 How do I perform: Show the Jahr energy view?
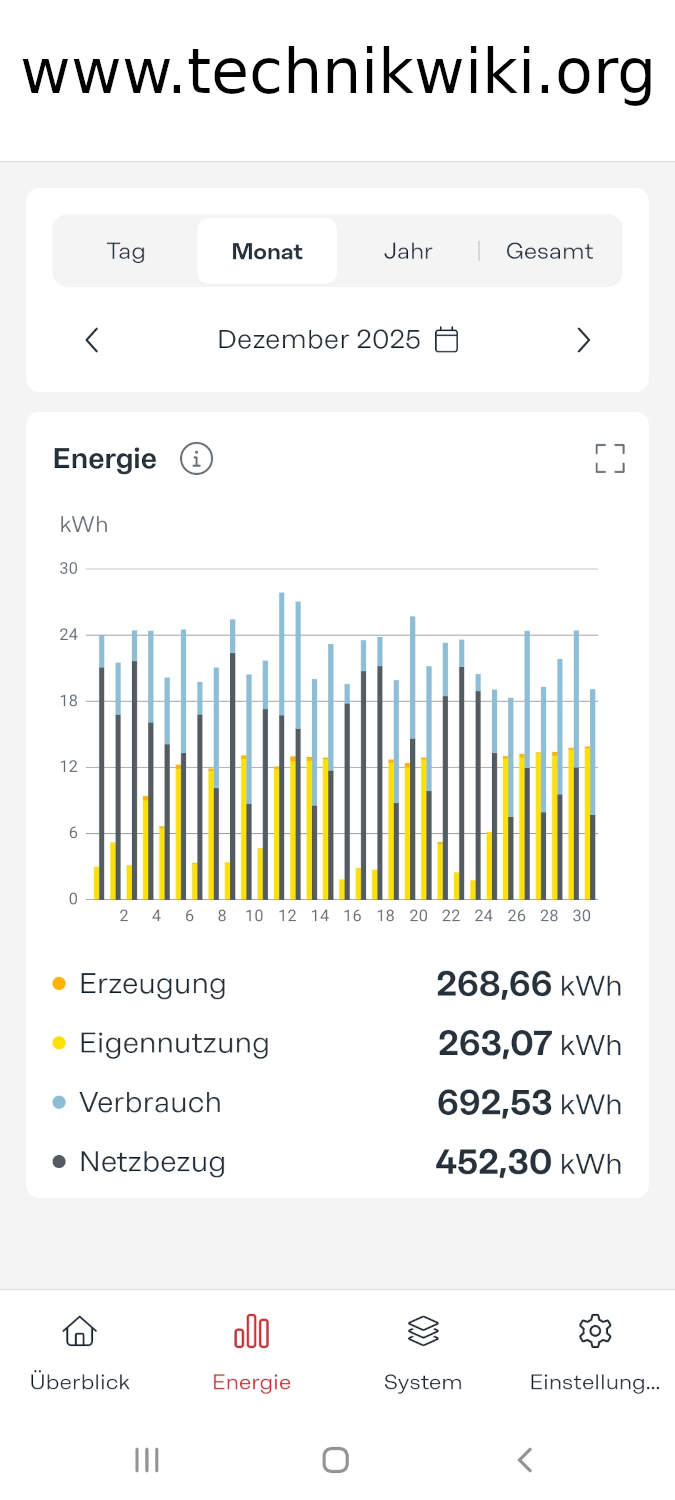tap(408, 251)
